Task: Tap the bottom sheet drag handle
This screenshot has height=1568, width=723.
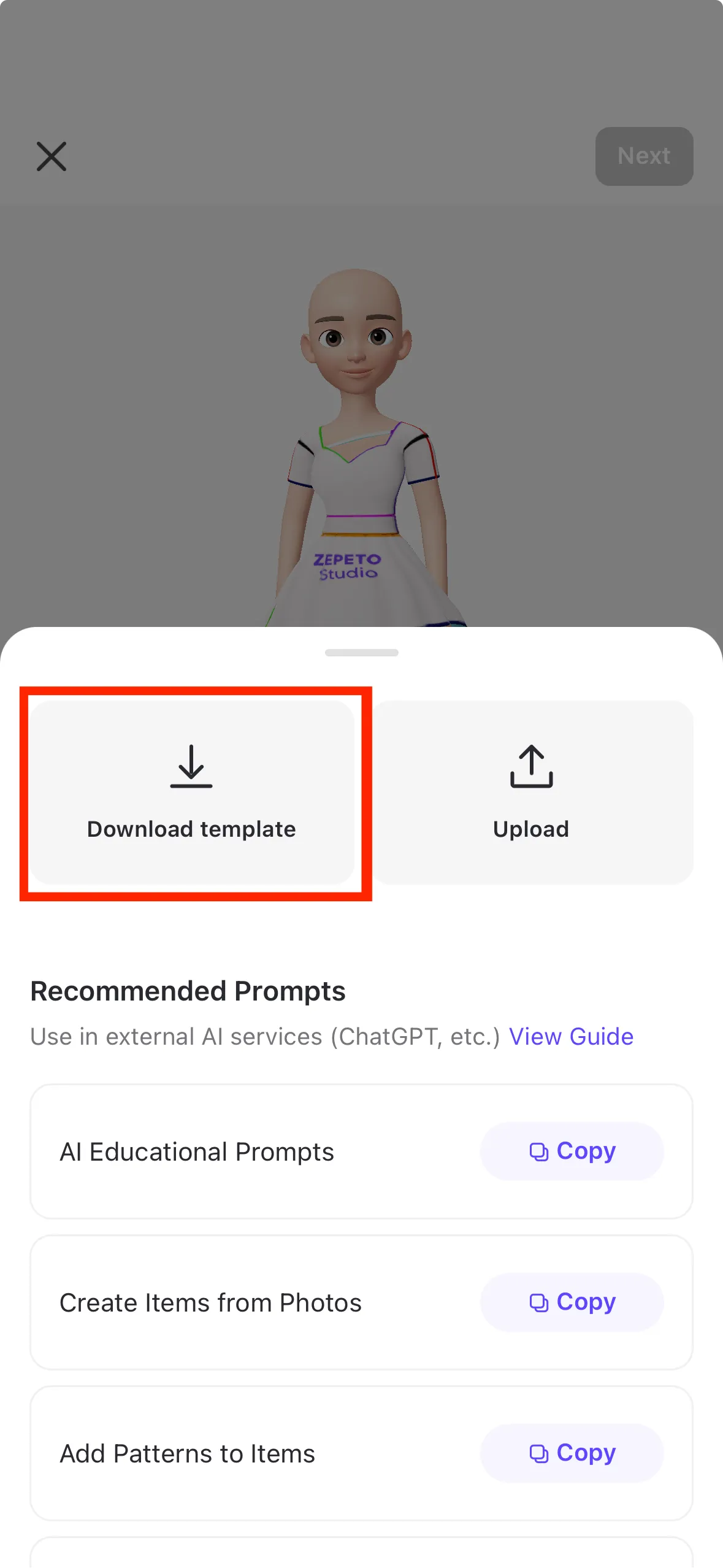Action: [x=362, y=652]
